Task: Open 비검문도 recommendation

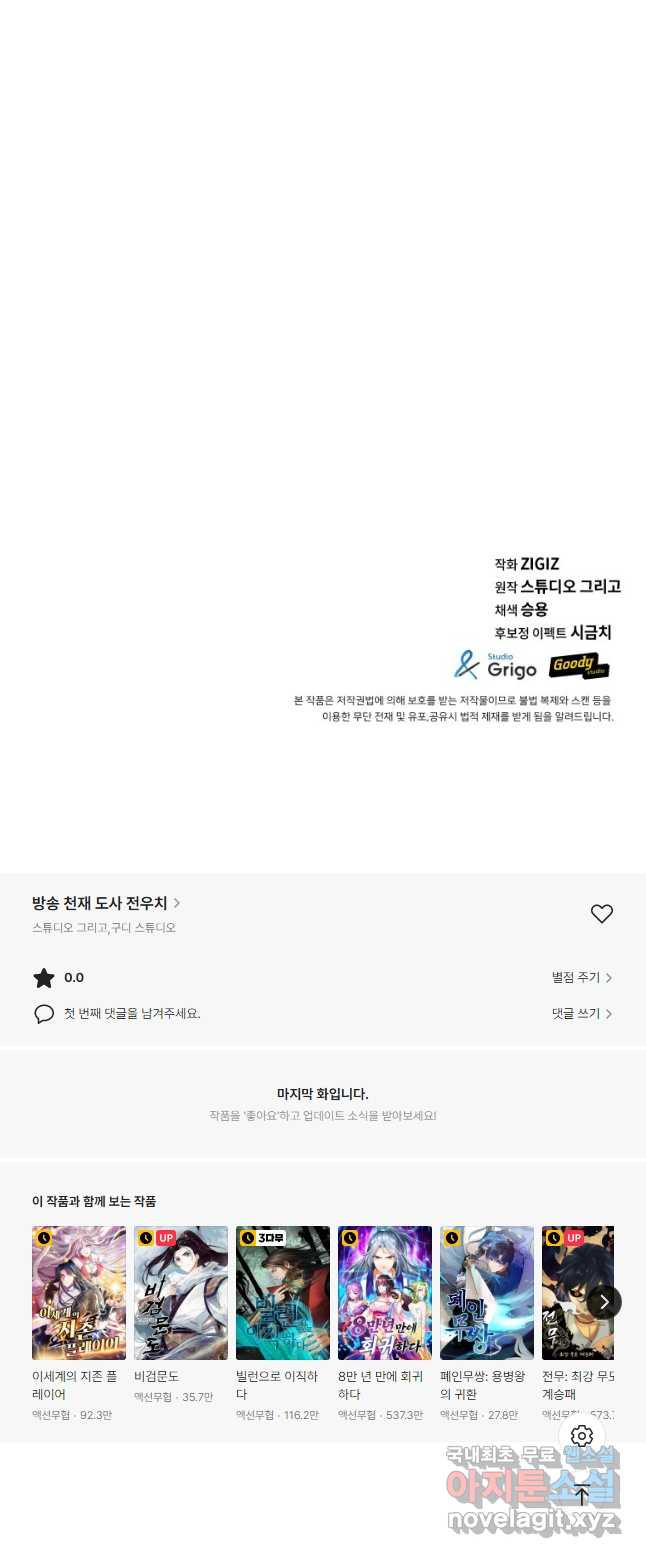Action: point(181,1293)
